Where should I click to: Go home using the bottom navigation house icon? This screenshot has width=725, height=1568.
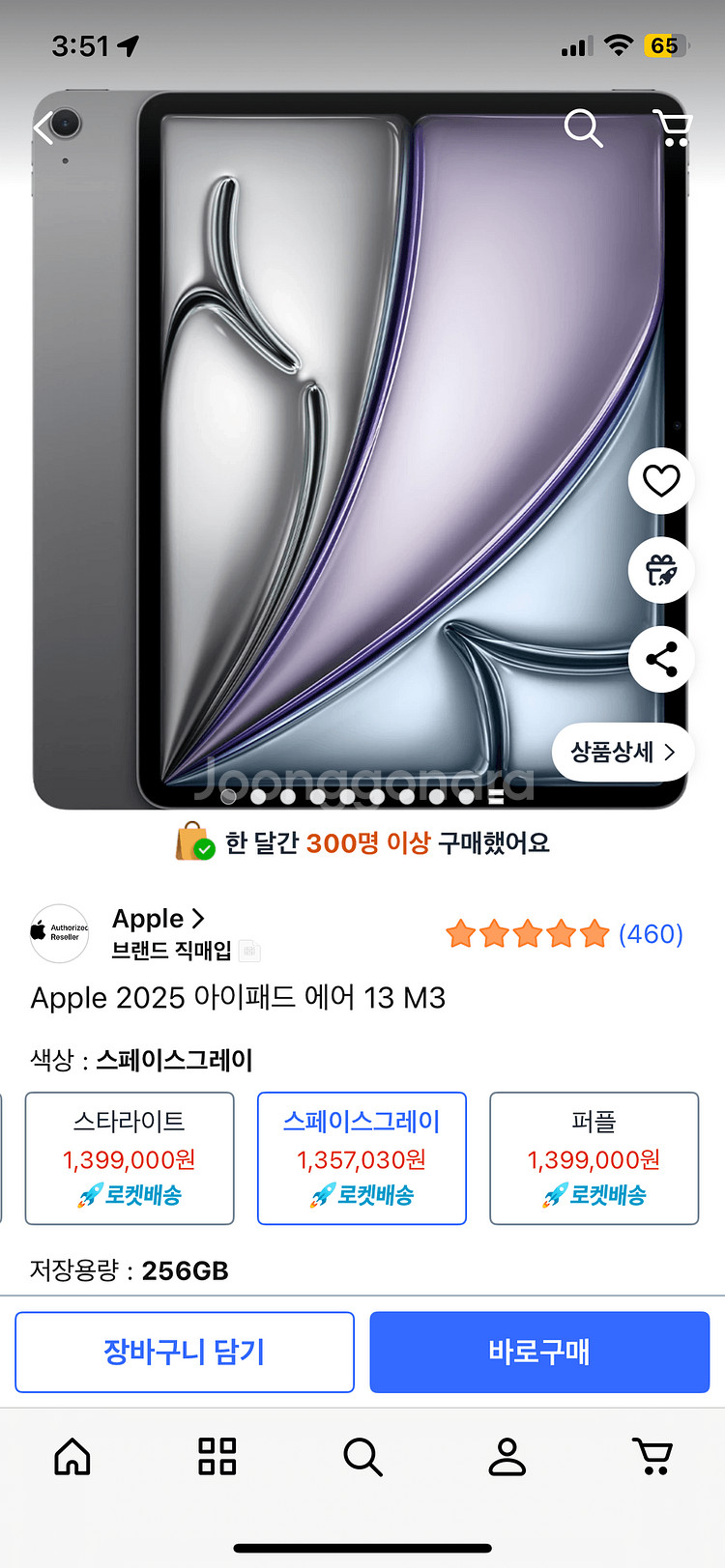pyautogui.click(x=72, y=1456)
